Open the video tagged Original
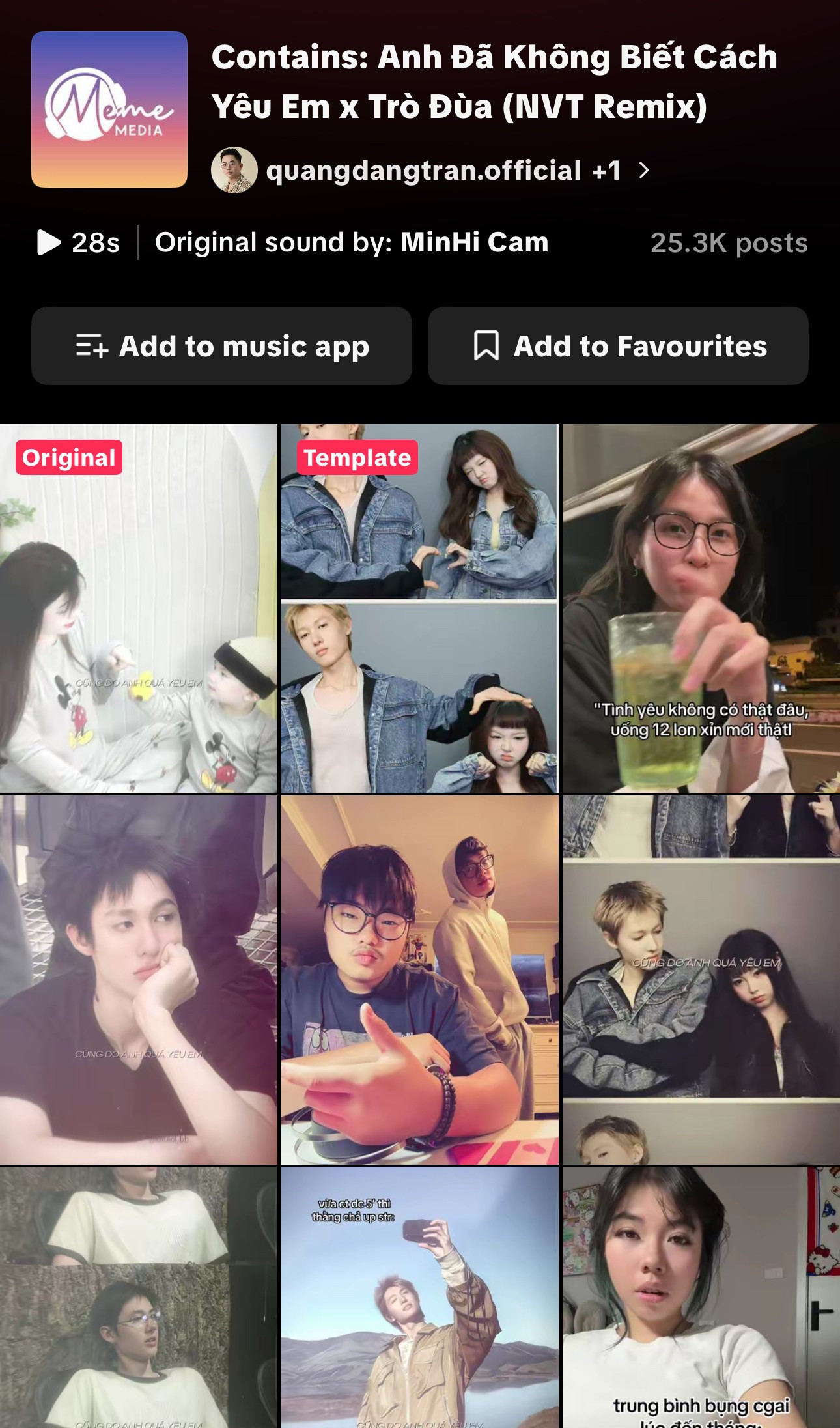 (x=139, y=609)
